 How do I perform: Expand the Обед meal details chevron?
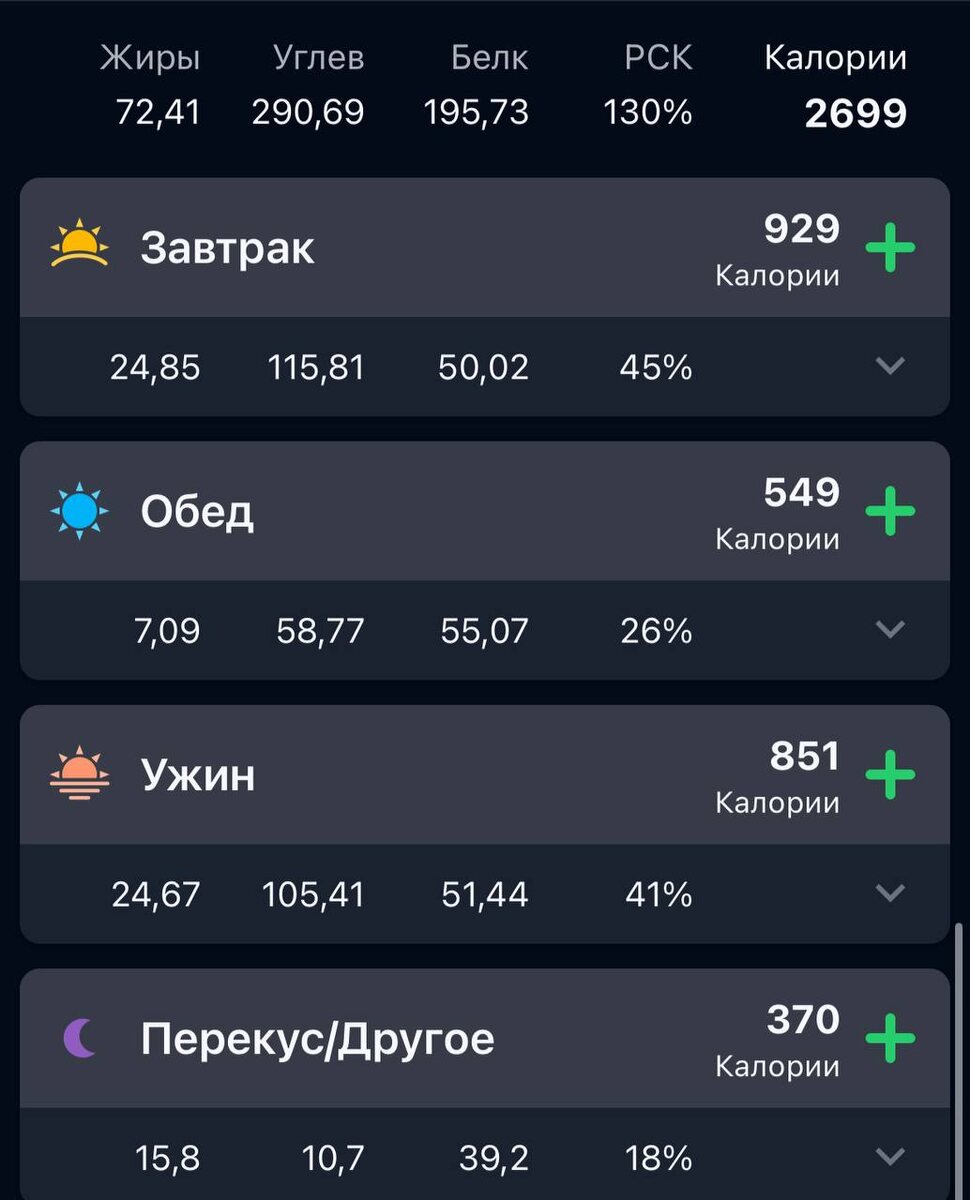coord(890,629)
